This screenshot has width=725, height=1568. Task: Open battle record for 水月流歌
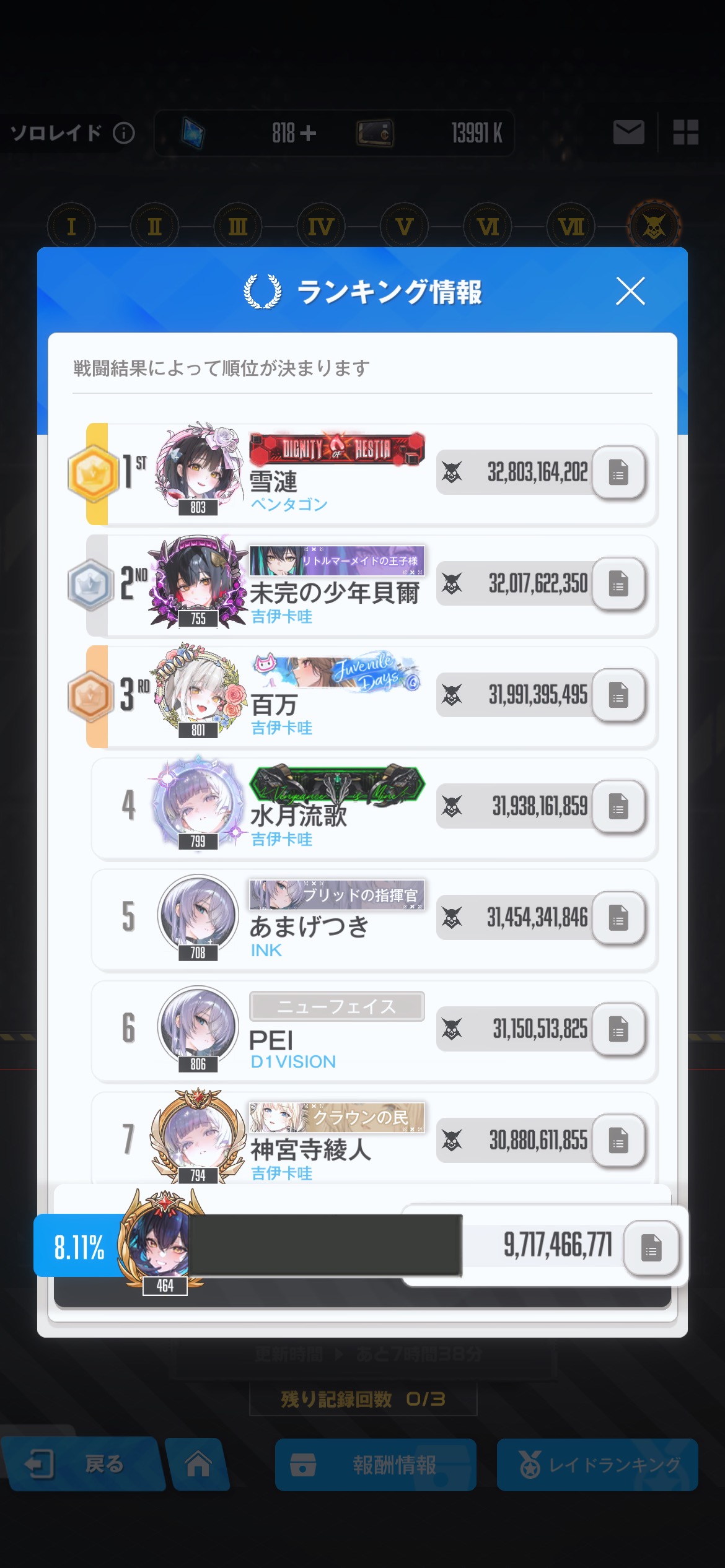618,806
